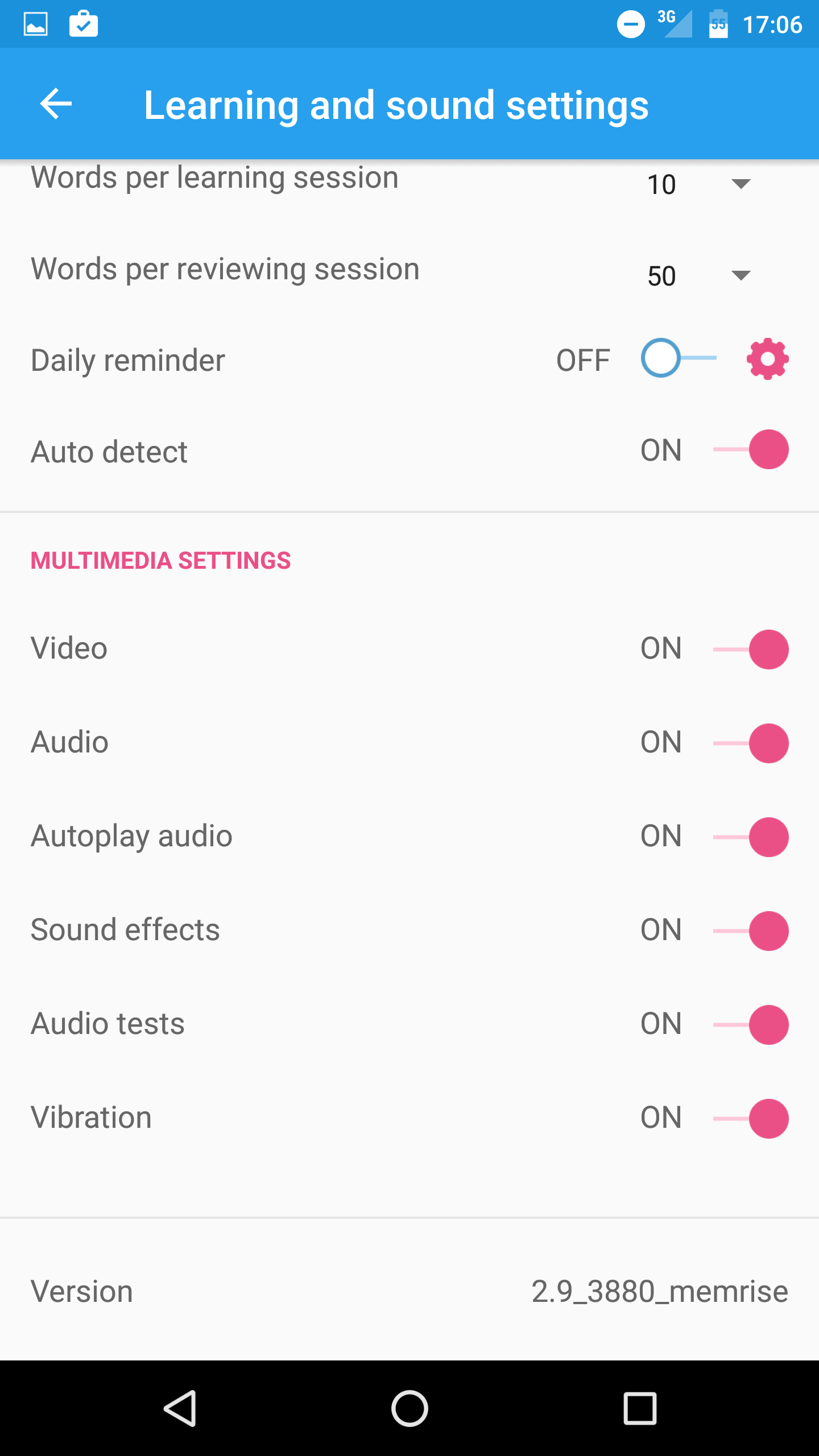Open Daily reminder gear settings
This screenshot has height=1456, width=819.
click(x=768, y=359)
